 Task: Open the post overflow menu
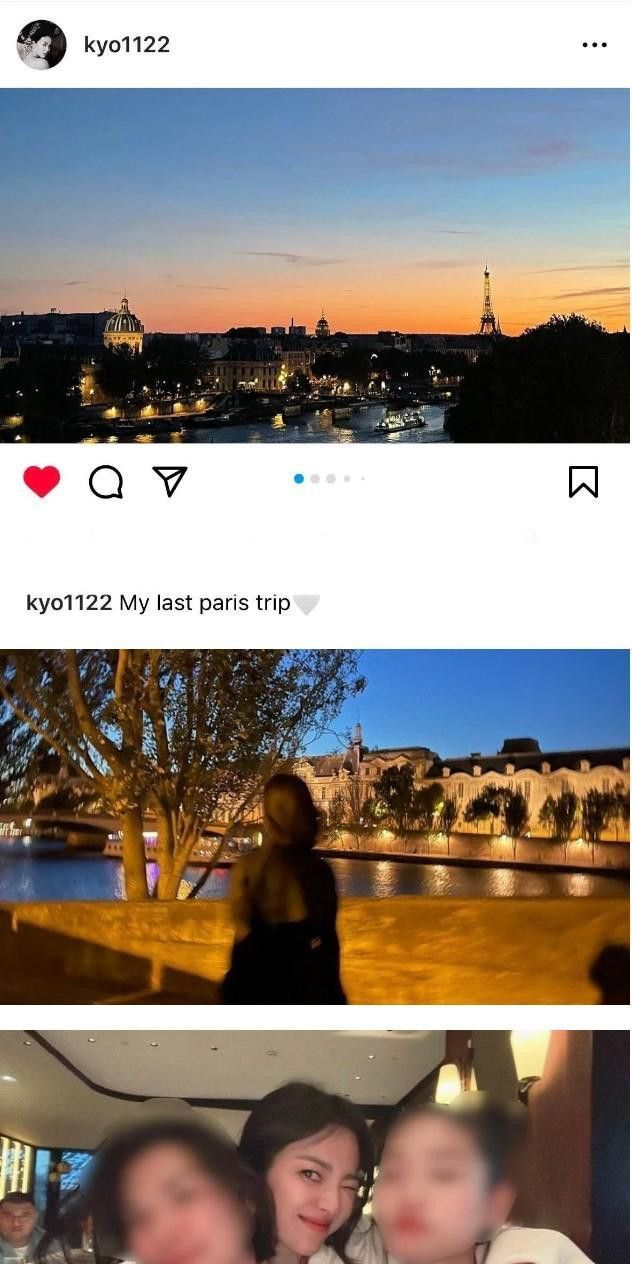tap(594, 45)
